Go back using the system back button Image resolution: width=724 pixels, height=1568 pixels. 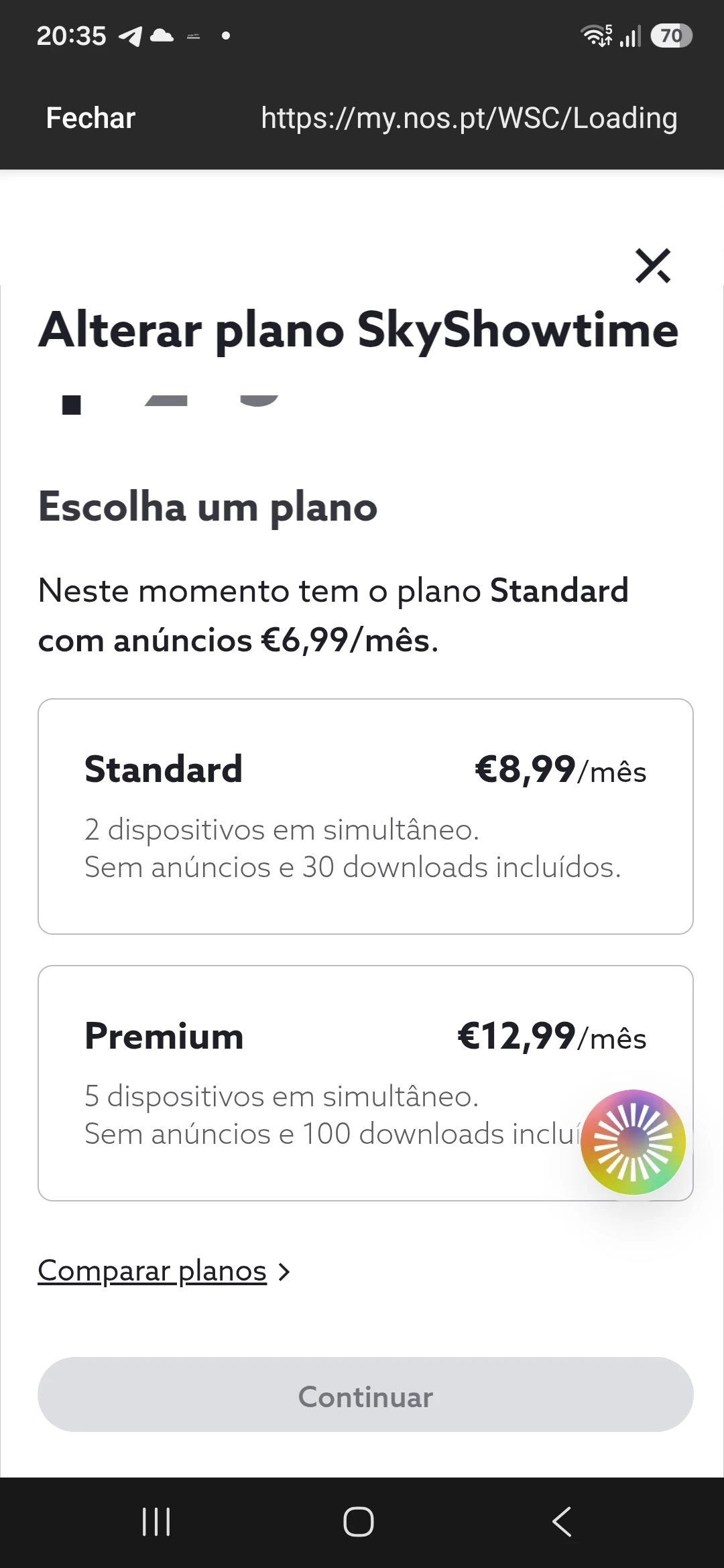[x=562, y=1522]
